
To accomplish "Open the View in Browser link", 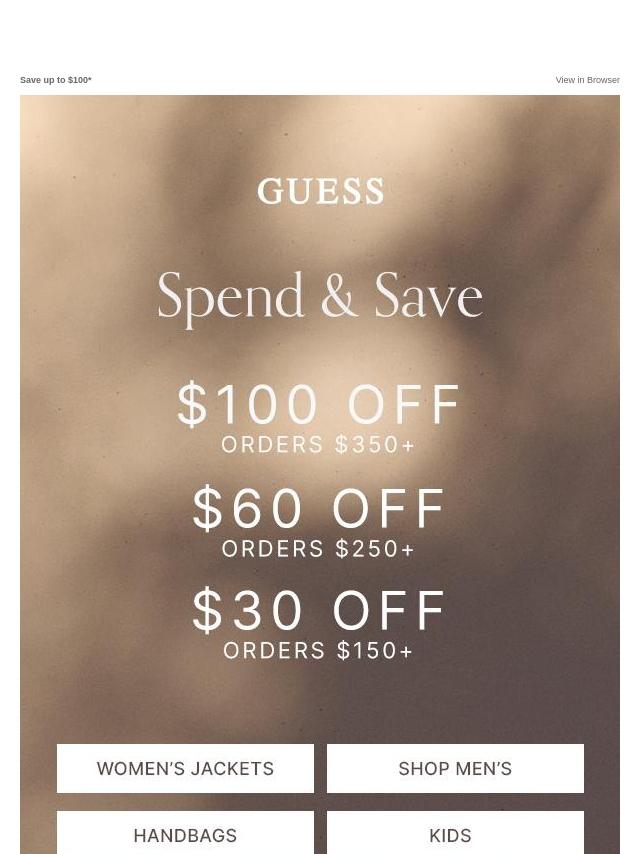I will pos(587,80).
